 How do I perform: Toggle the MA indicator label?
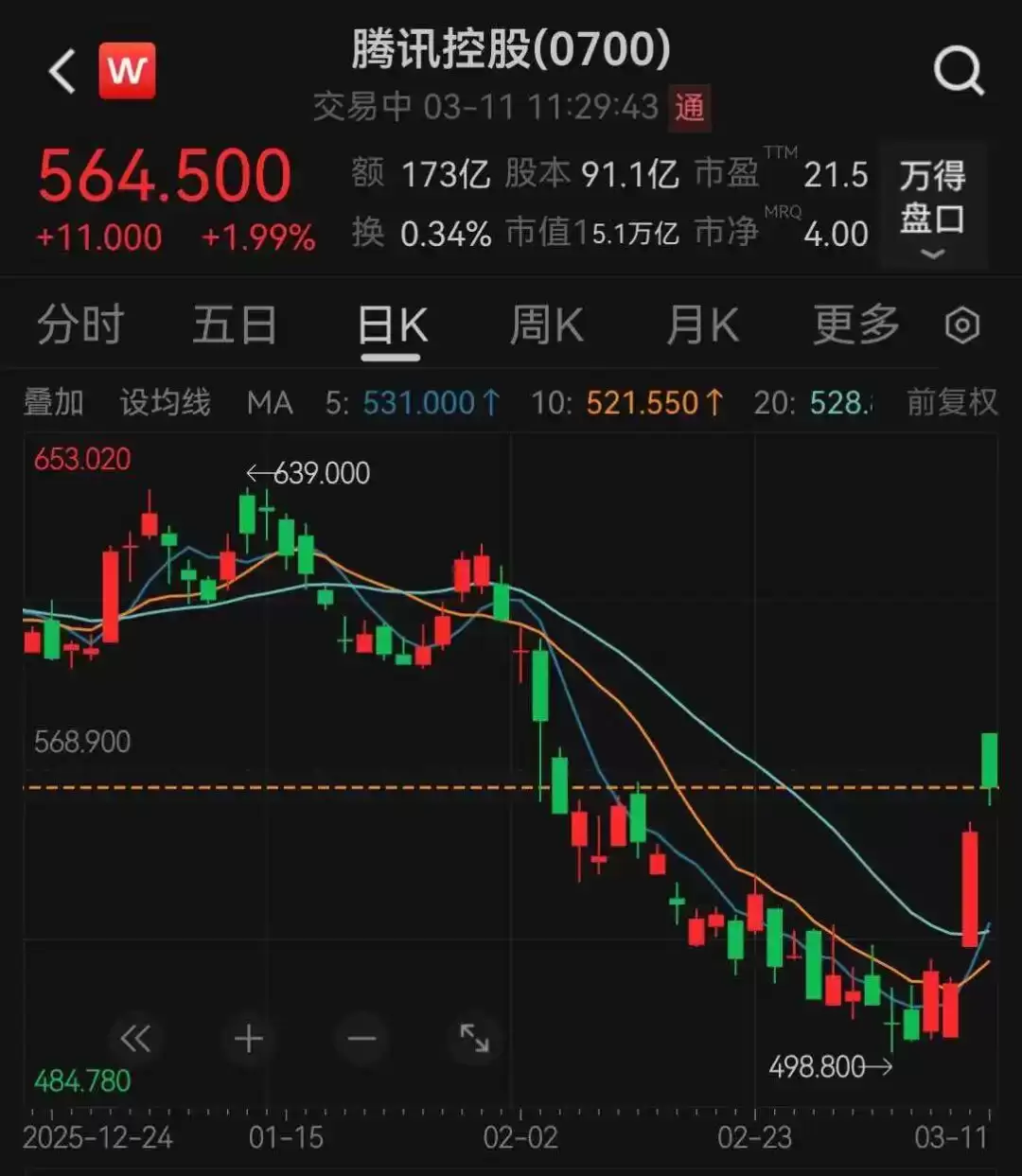pos(271,402)
